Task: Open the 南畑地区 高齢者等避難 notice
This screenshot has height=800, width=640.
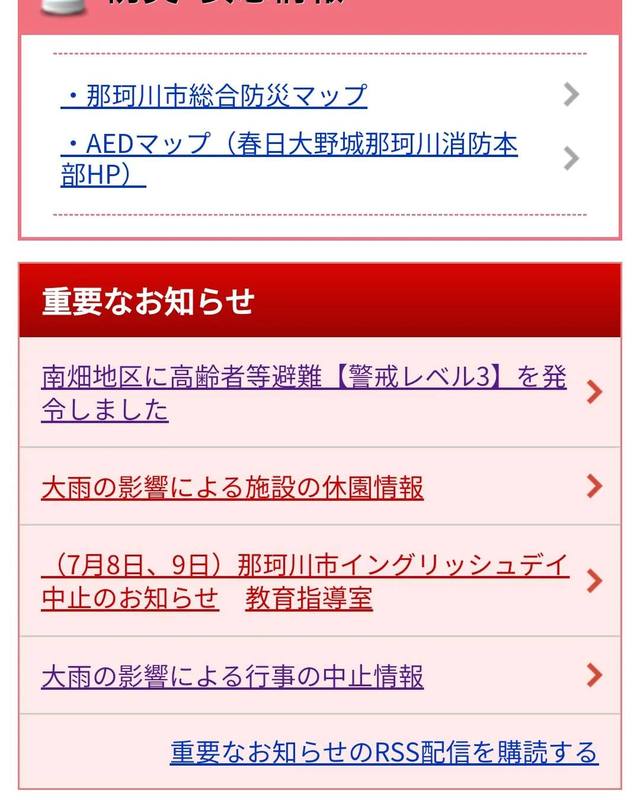Action: 303,393
